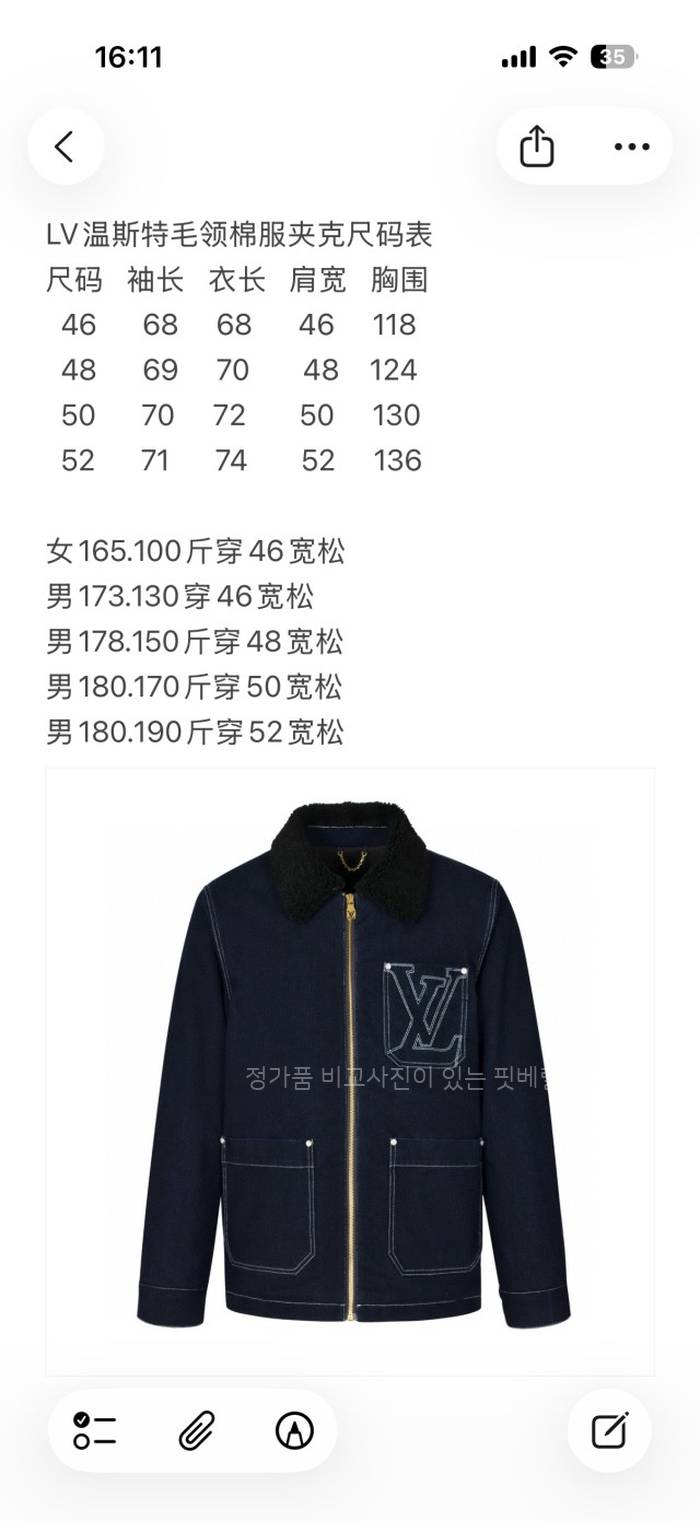Open the jacket image attachment

[x=350, y=1070]
